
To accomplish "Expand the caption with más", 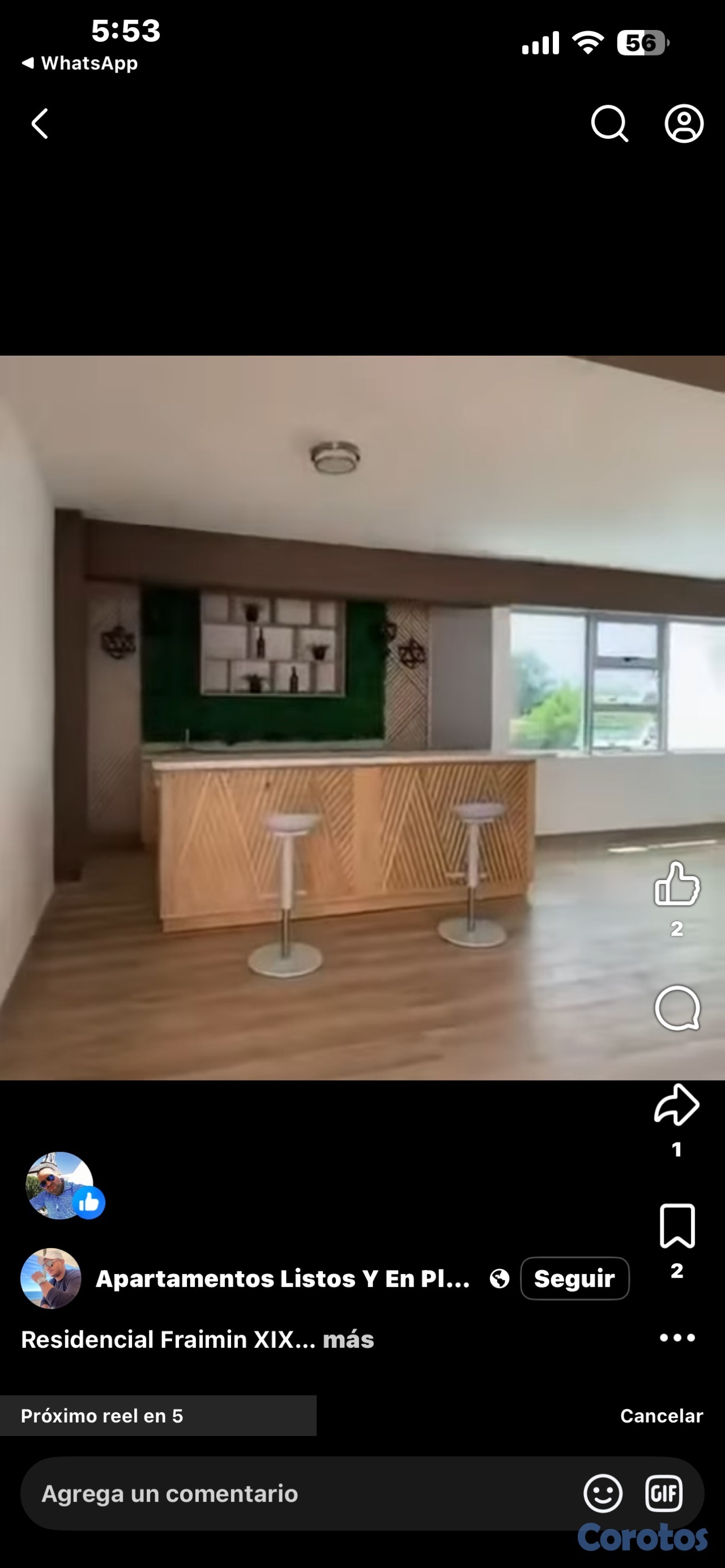I will [x=348, y=1339].
